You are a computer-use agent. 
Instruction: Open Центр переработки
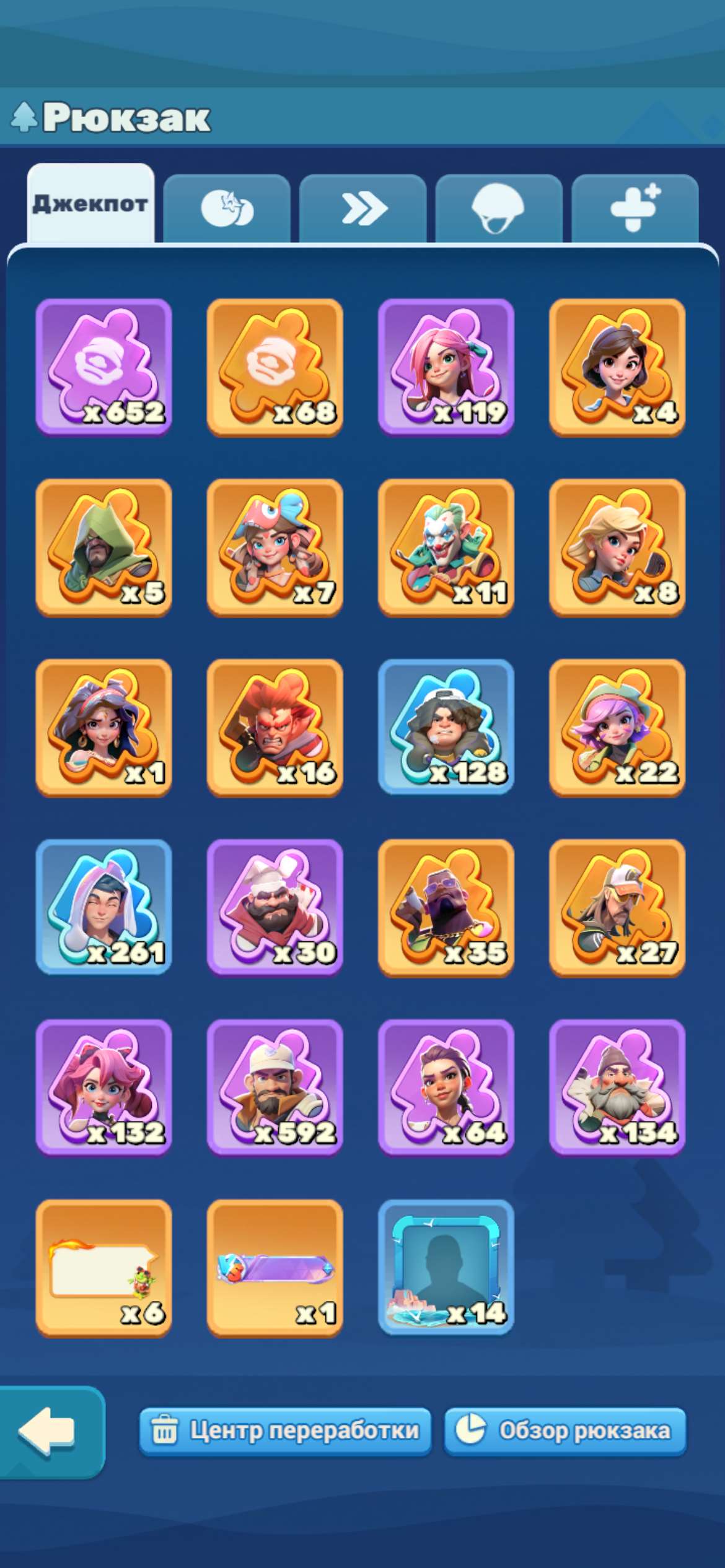pos(285,1431)
